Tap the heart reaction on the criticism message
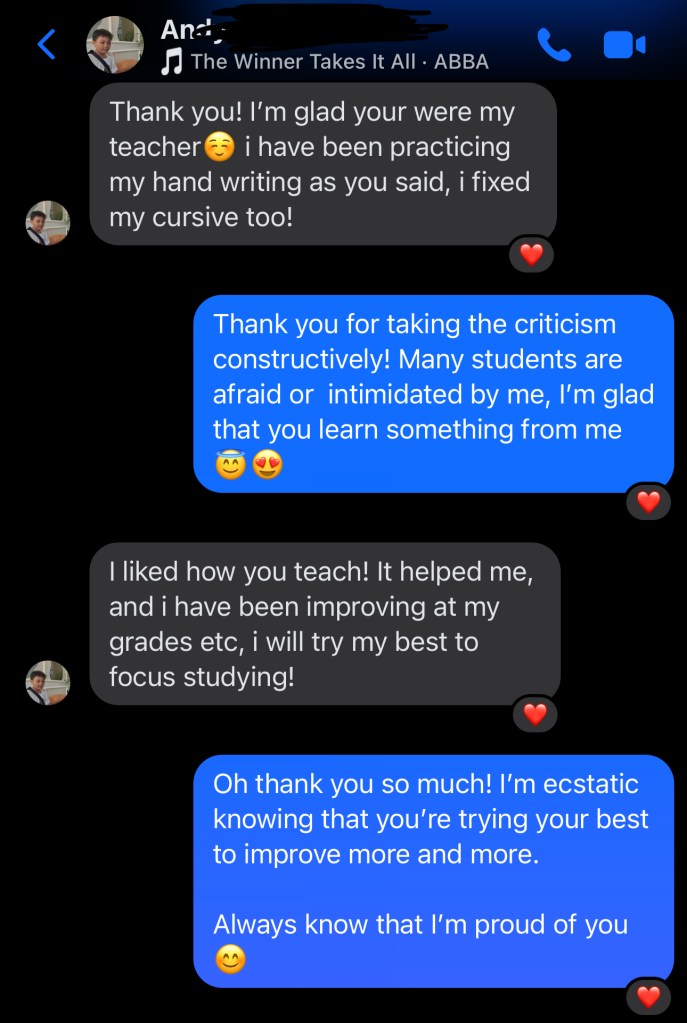Screen dimensions: 687x1023 (x=649, y=501)
